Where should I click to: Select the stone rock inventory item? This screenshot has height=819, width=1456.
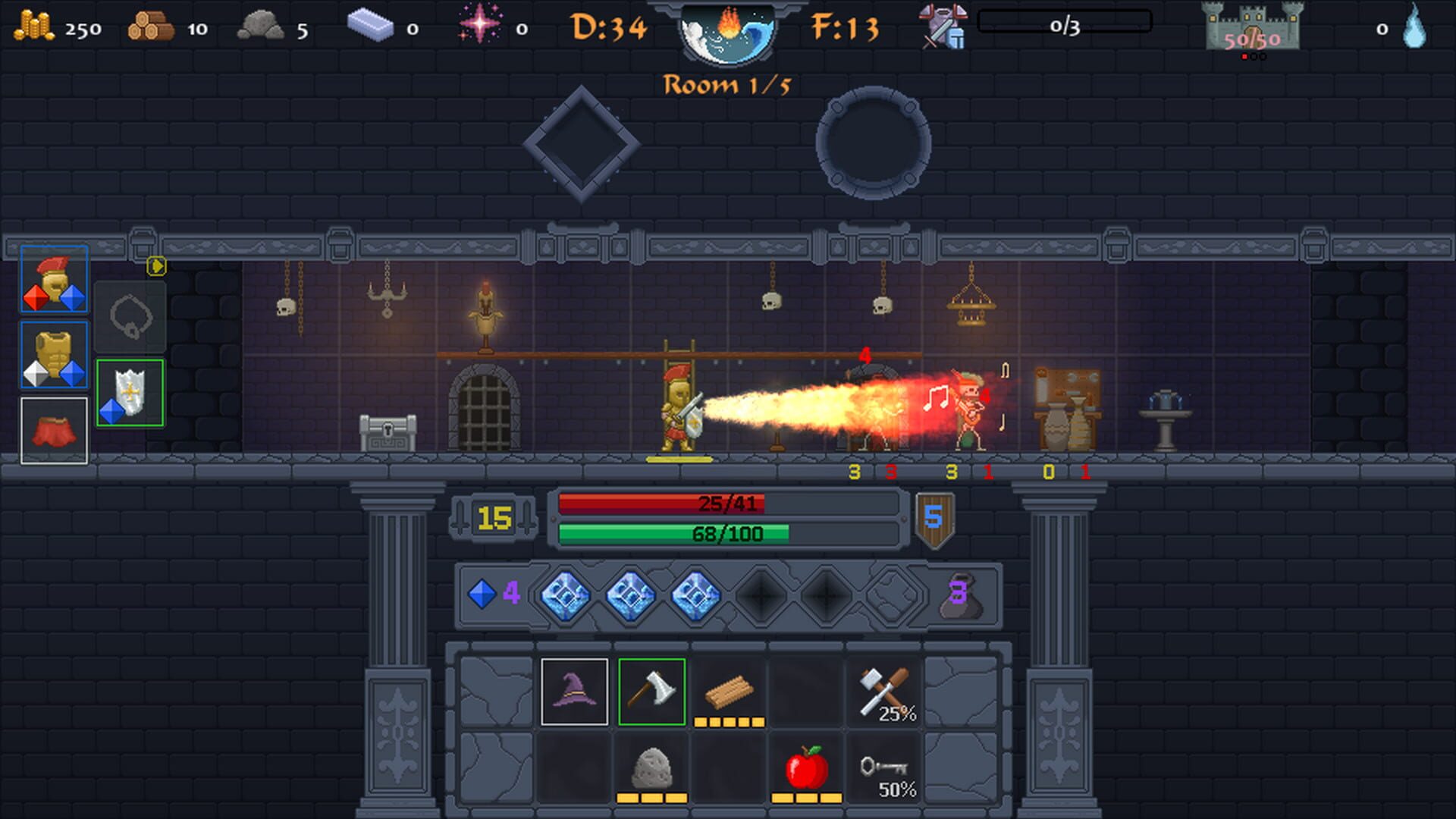click(651, 768)
